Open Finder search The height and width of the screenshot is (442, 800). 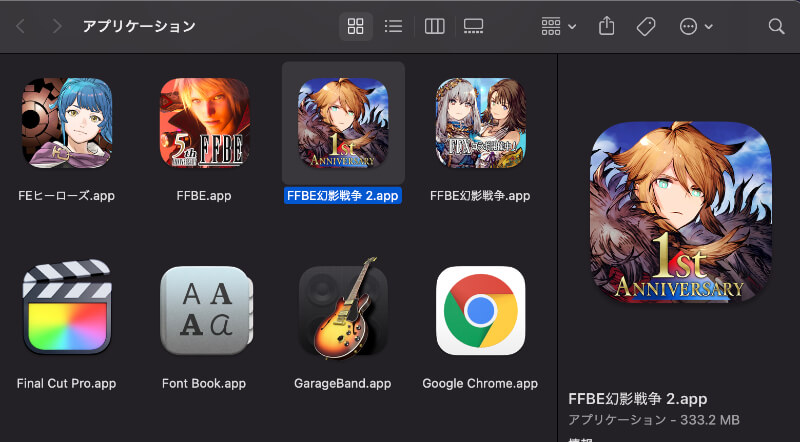(x=776, y=26)
